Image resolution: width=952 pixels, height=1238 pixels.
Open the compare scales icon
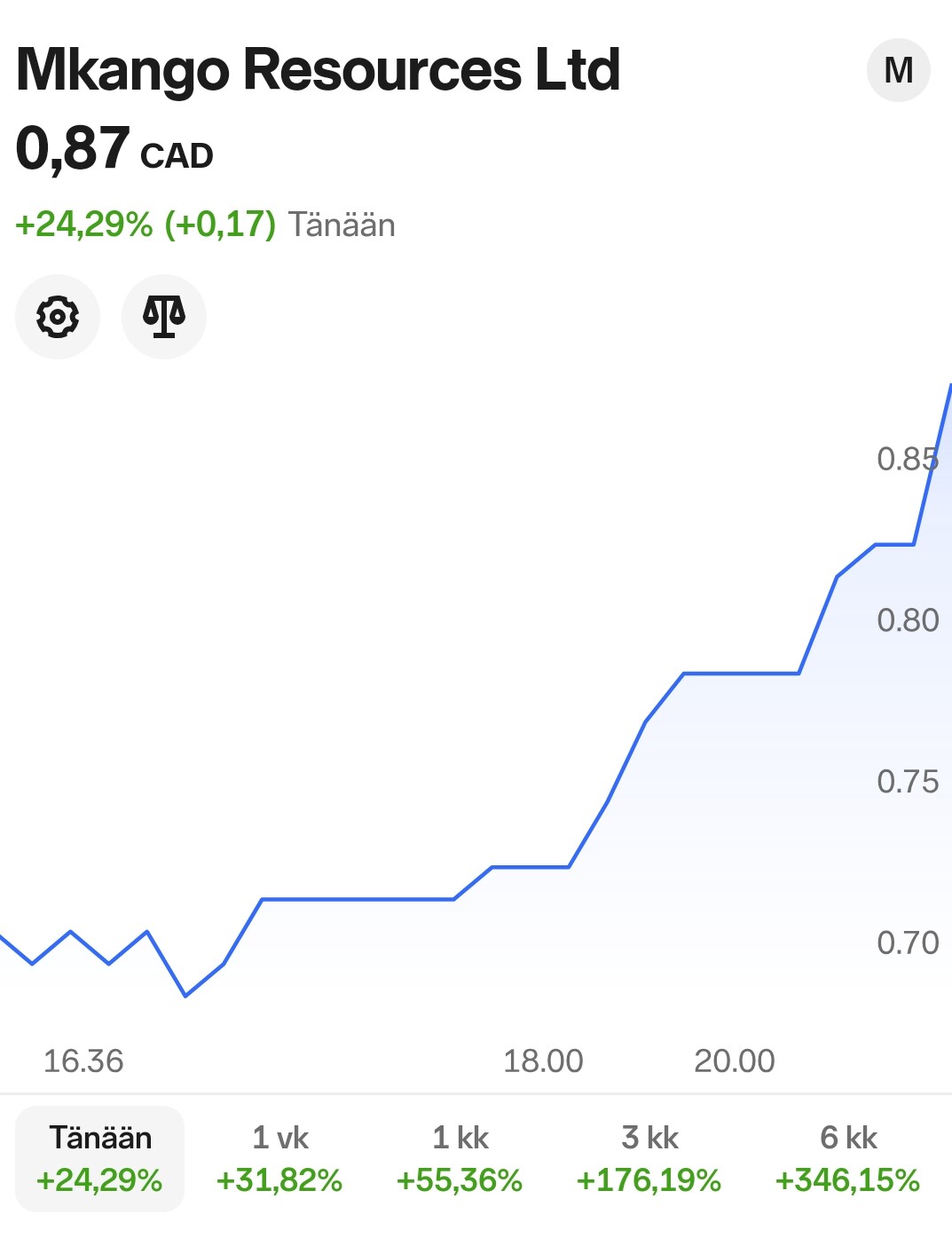[164, 317]
